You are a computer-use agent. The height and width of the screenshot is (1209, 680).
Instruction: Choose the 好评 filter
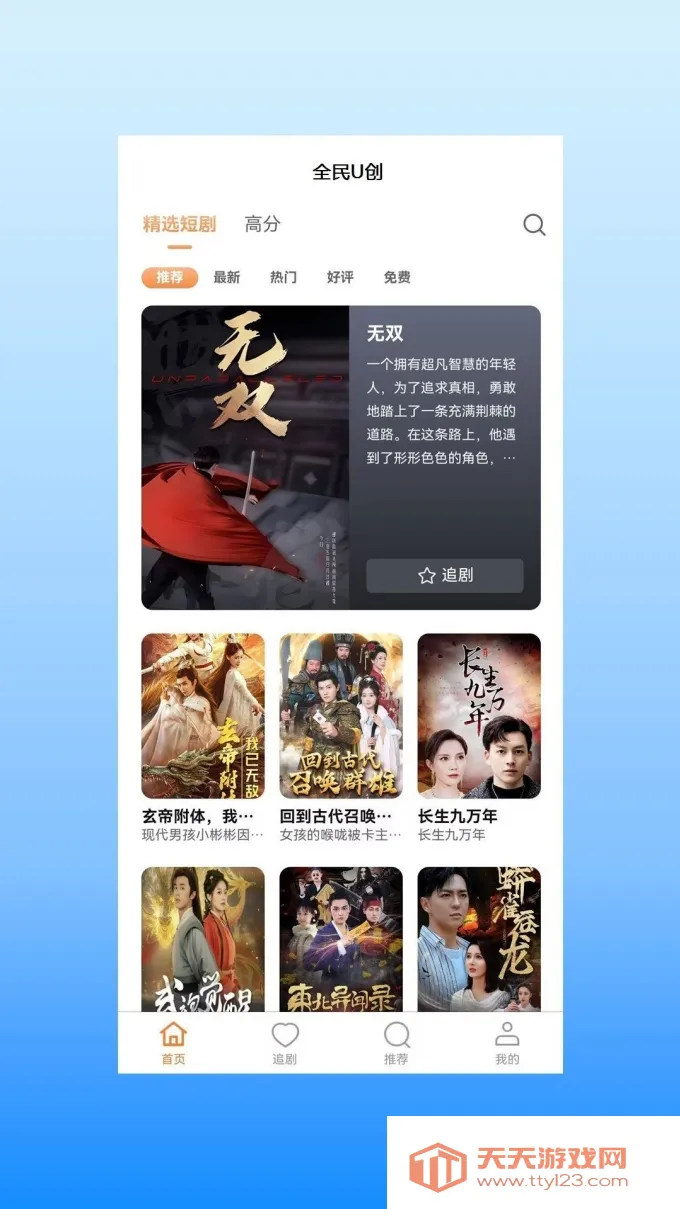pos(340,277)
